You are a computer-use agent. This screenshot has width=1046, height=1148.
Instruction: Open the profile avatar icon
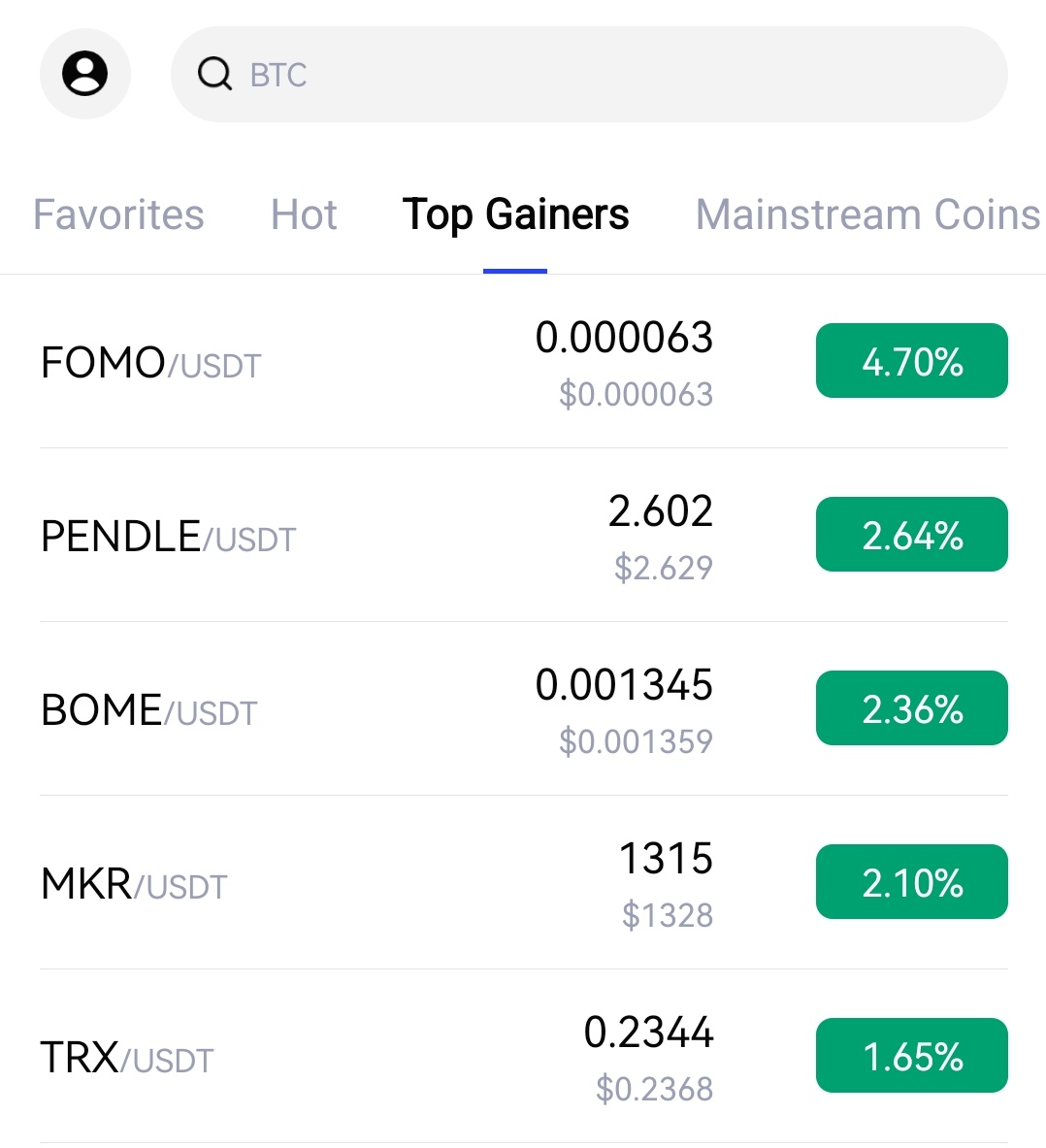(x=85, y=74)
